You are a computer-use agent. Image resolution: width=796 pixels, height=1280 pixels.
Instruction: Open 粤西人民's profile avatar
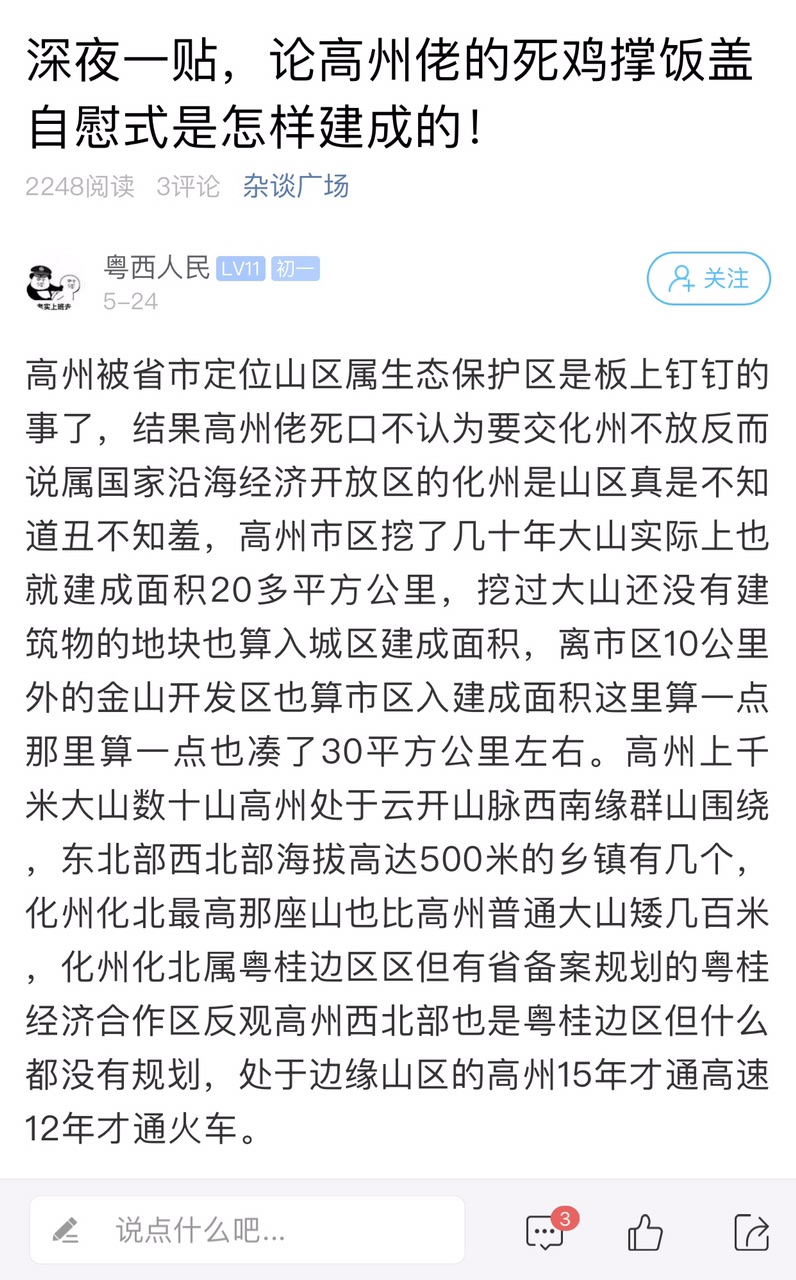pyautogui.click(x=53, y=285)
